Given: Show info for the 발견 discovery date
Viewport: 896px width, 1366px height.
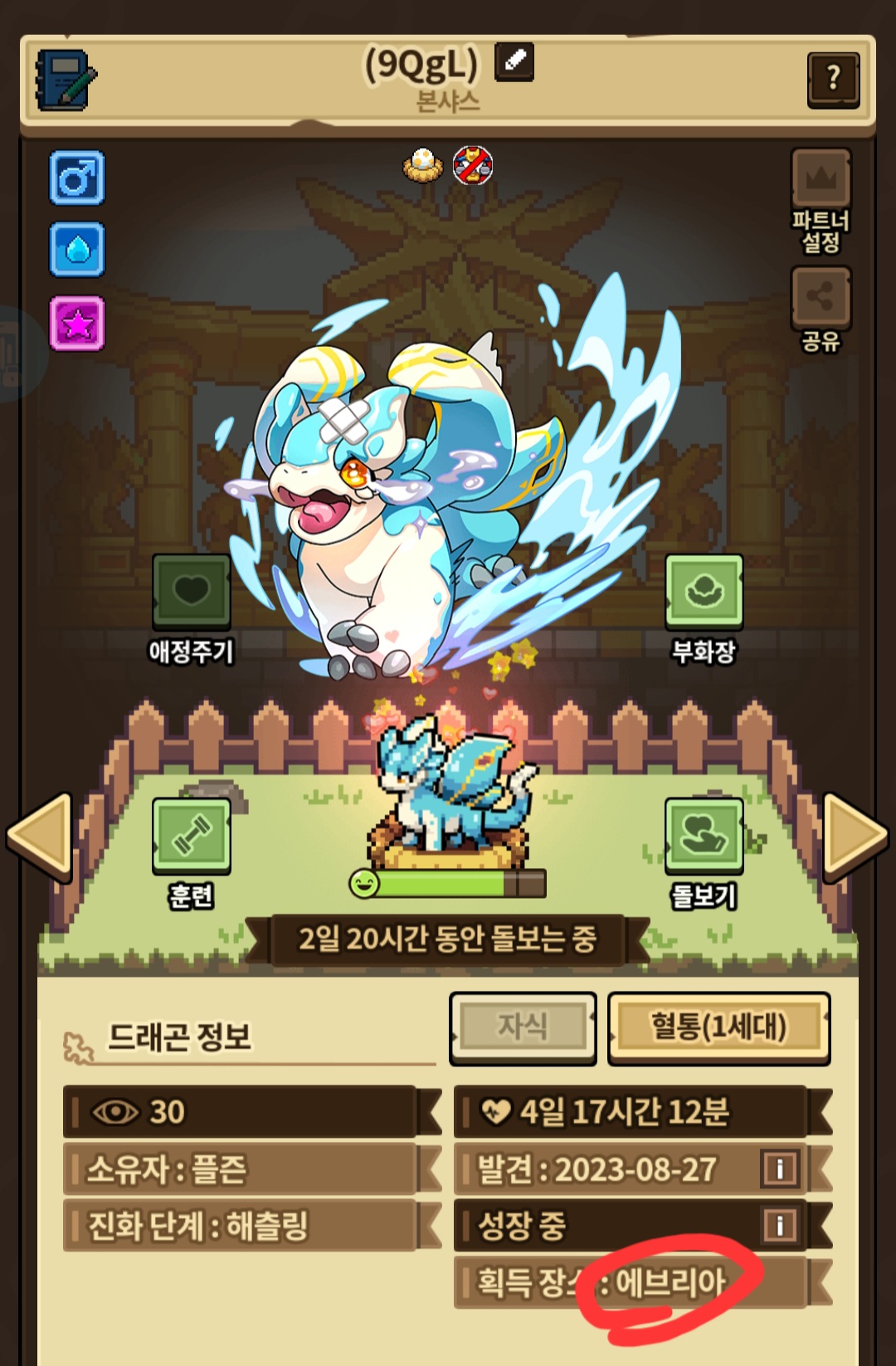Looking at the screenshot, I should tap(780, 1168).
